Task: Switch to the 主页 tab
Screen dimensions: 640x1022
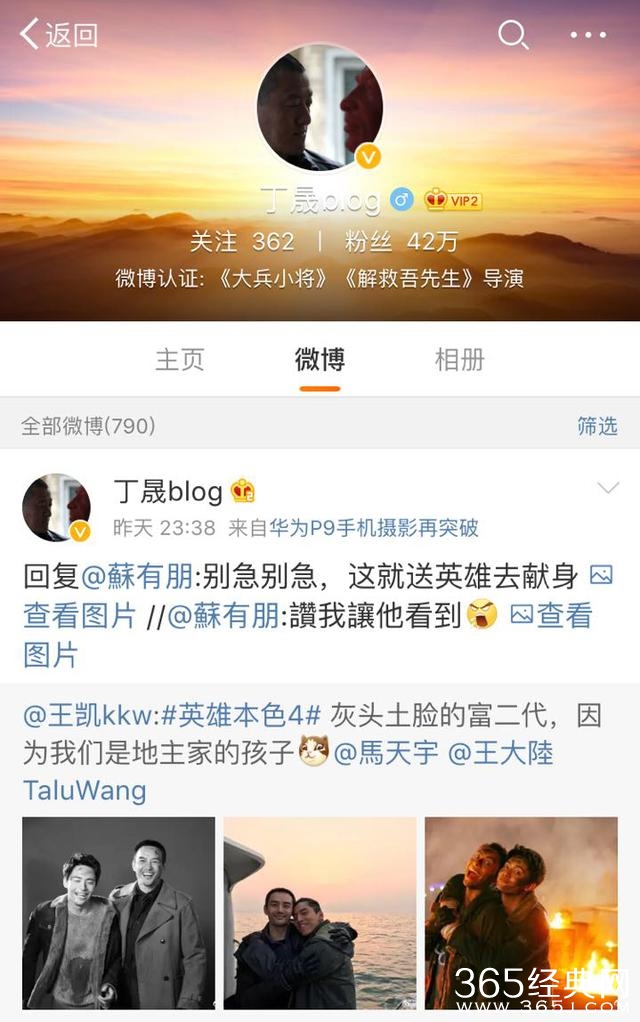Action: 179,360
